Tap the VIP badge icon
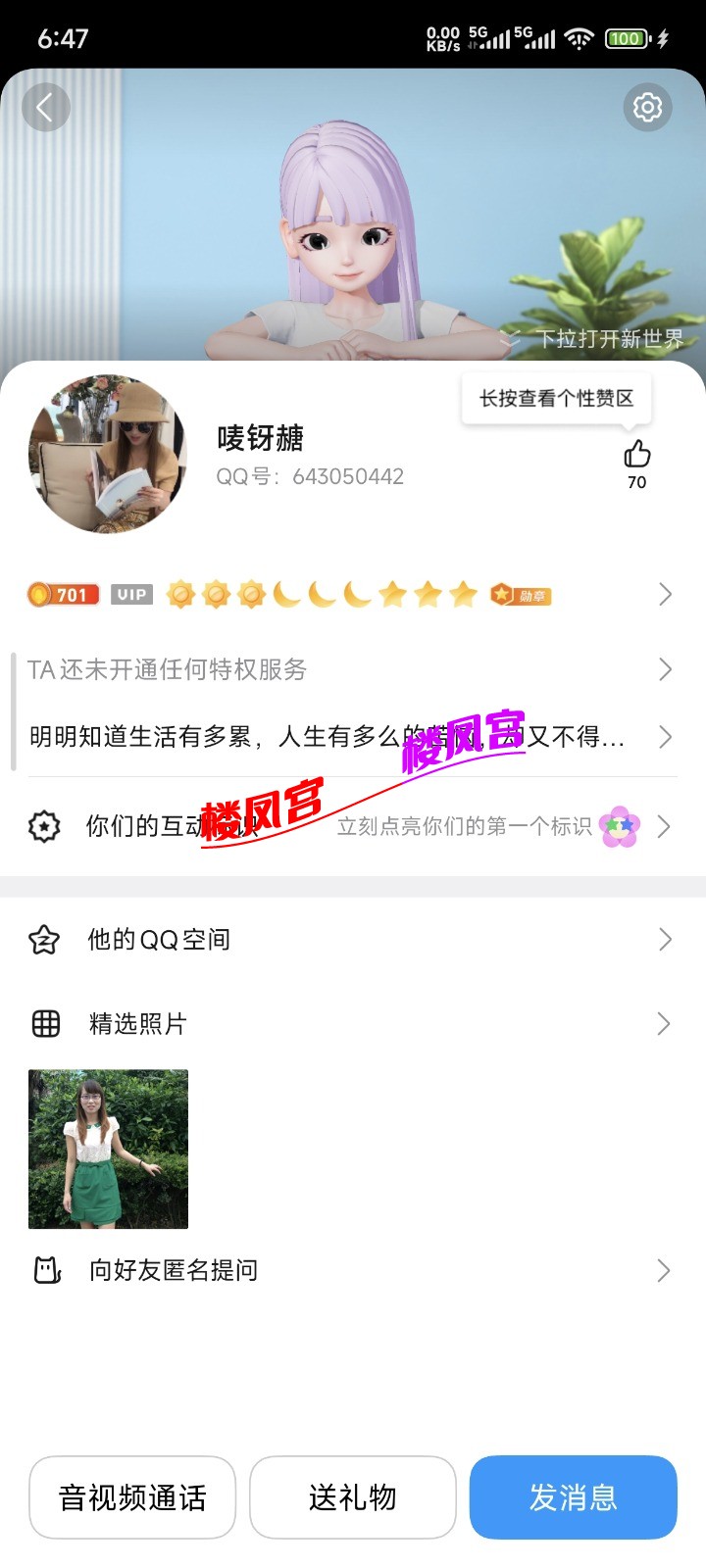Viewport: 706px width, 1568px height. [131, 594]
